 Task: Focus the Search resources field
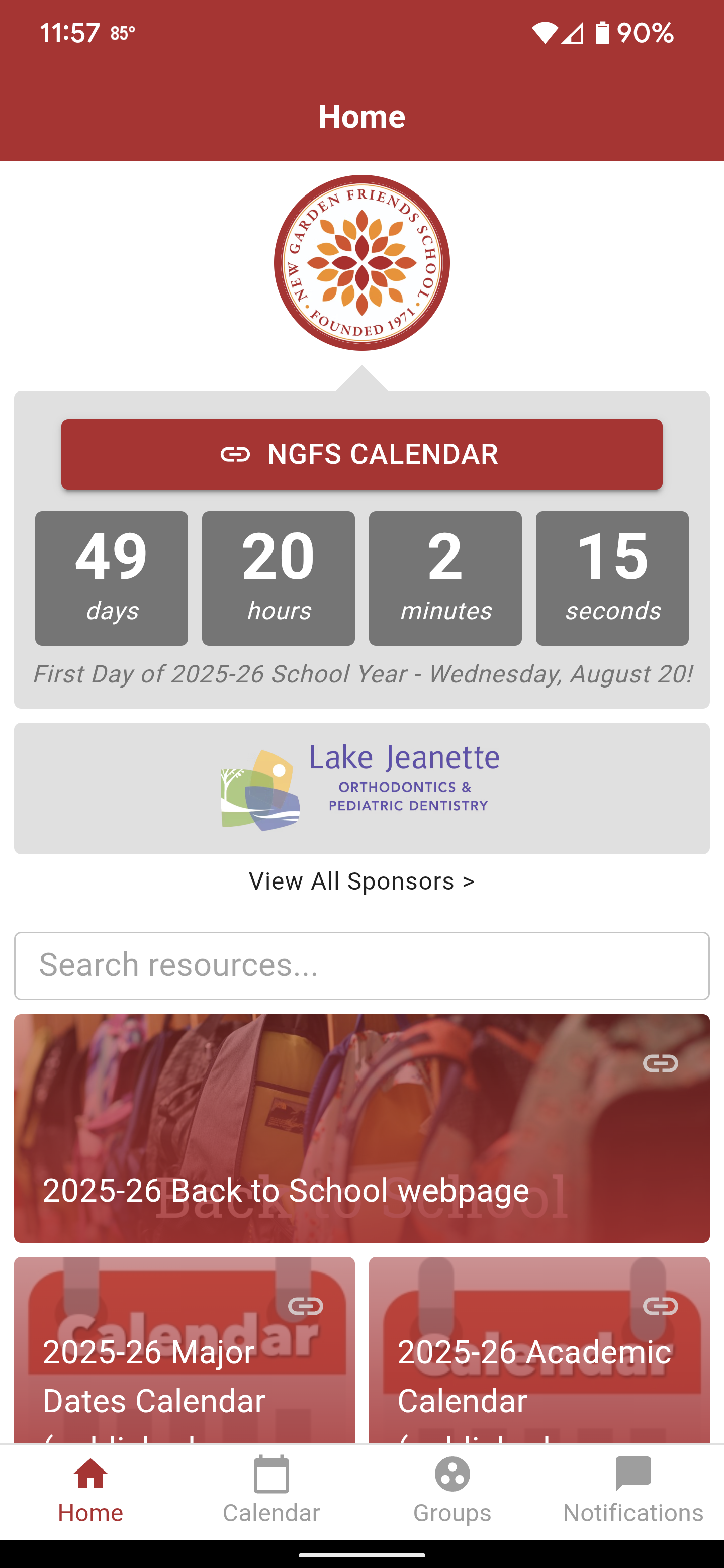coord(361,965)
